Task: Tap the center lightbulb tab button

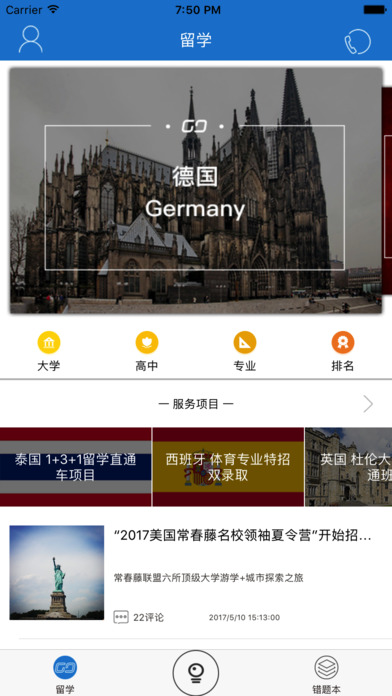Action: click(196, 673)
